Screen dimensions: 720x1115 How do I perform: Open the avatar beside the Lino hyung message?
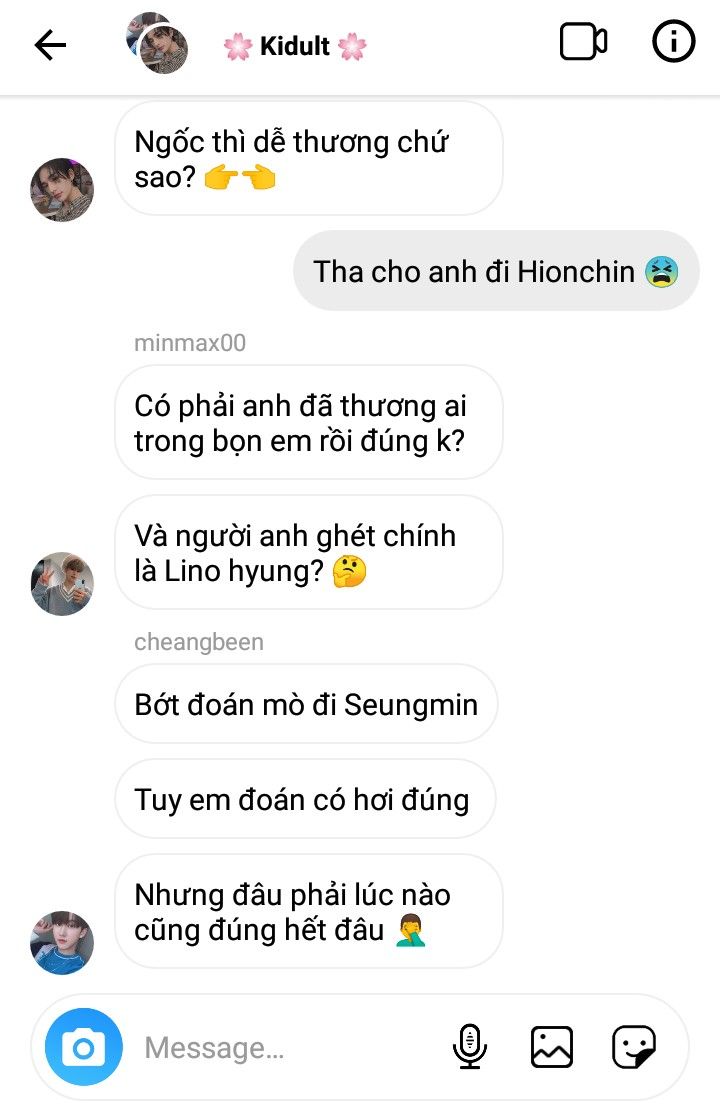tap(62, 583)
